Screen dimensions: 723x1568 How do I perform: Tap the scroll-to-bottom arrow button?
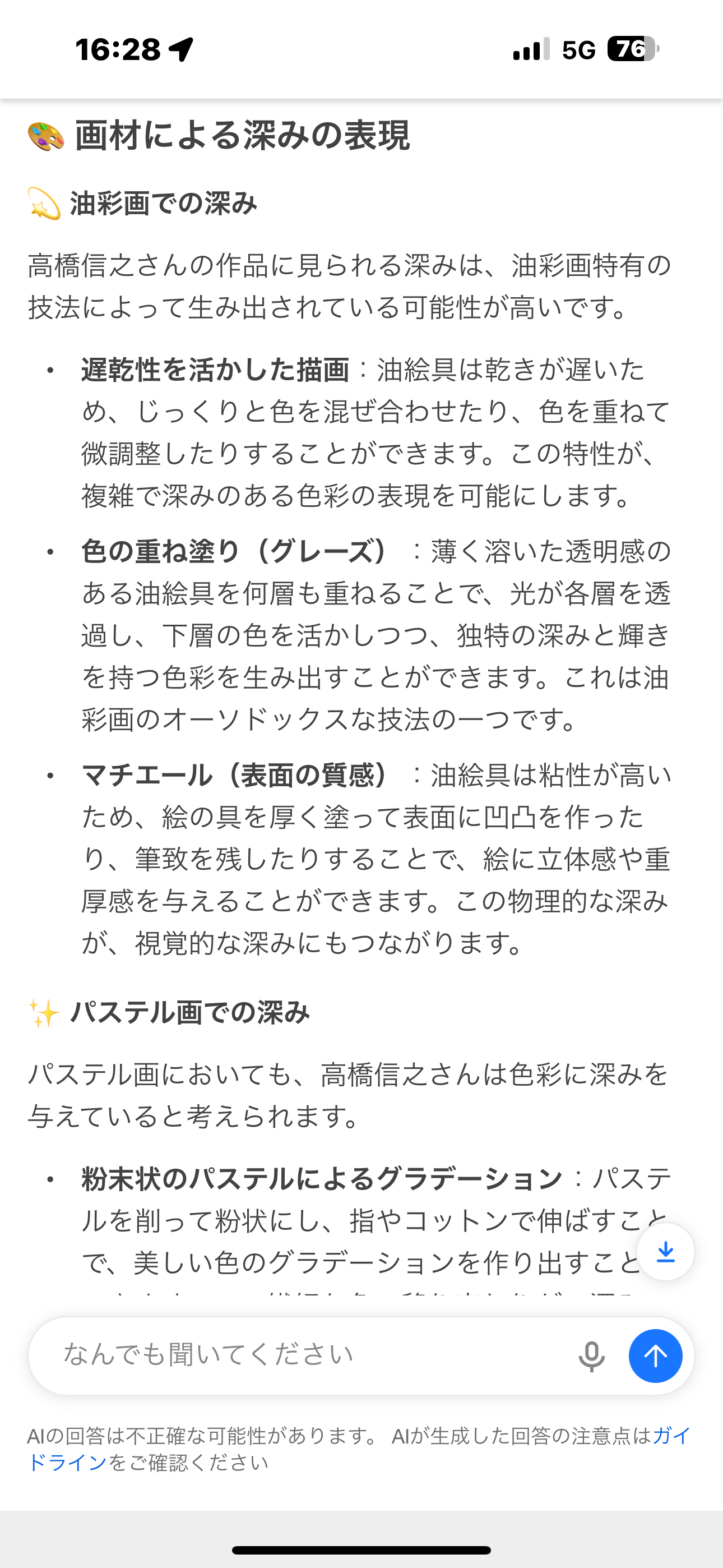(x=665, y=1252)
